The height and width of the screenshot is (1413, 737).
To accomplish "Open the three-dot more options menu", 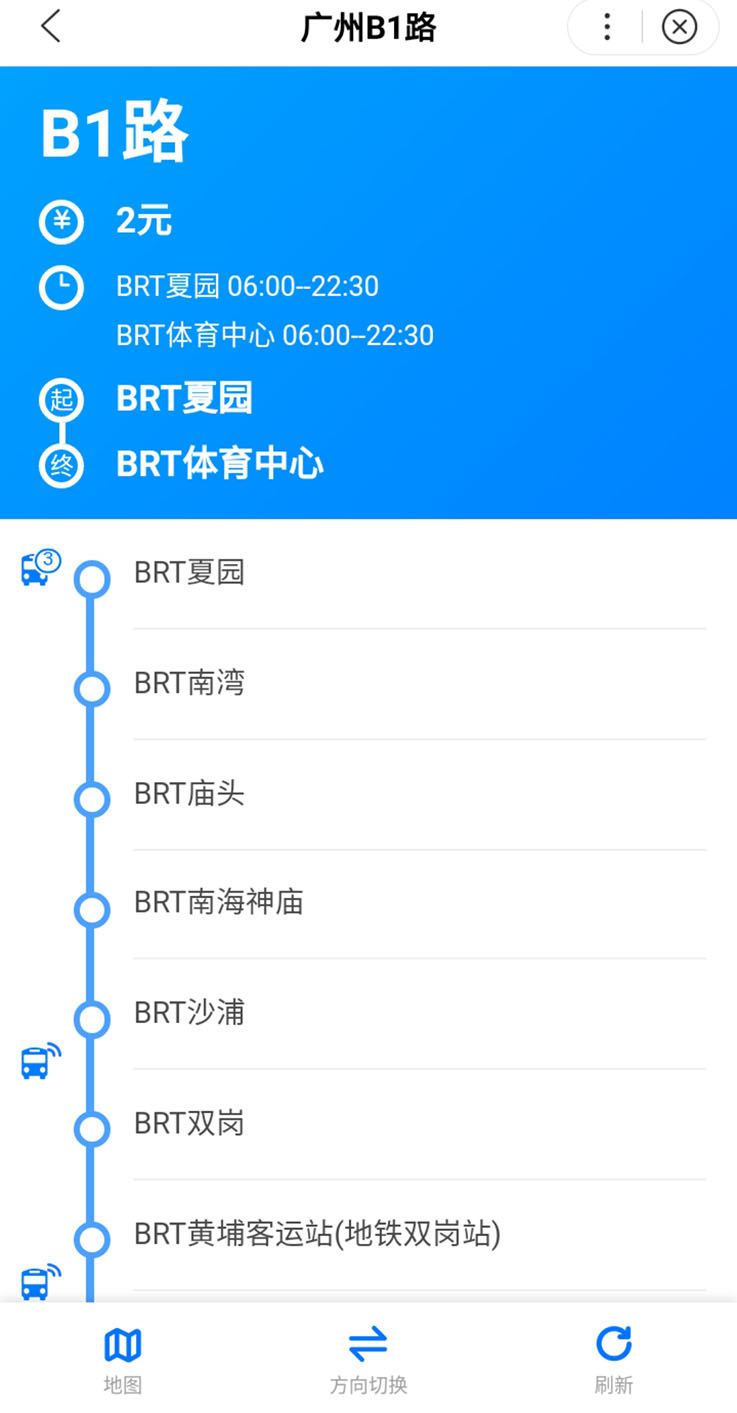I will (606, 27).
